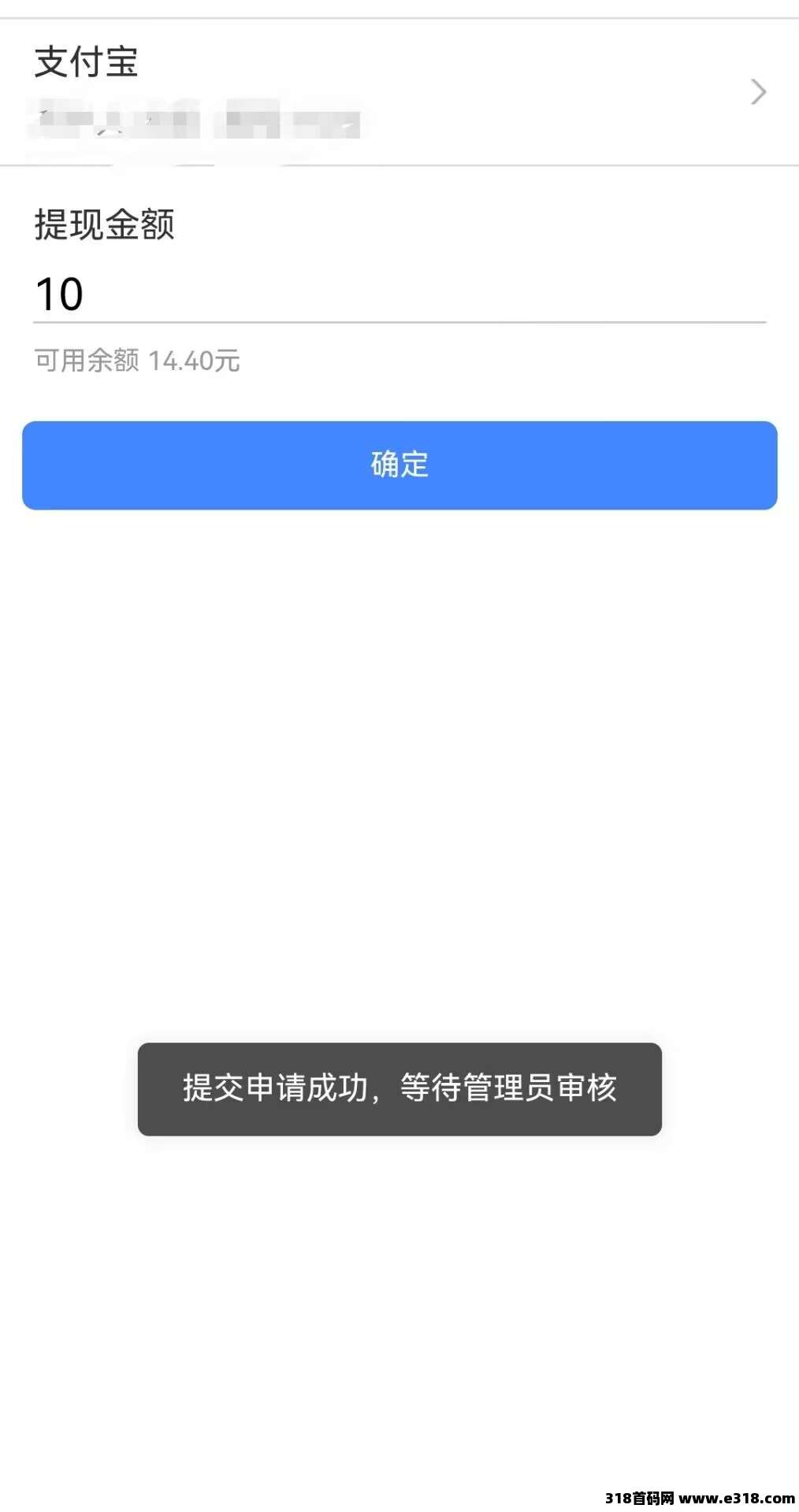The image size is (799, 1512).
Task: Open the 支付宝 account row
Action: click(x=399, y=91)
